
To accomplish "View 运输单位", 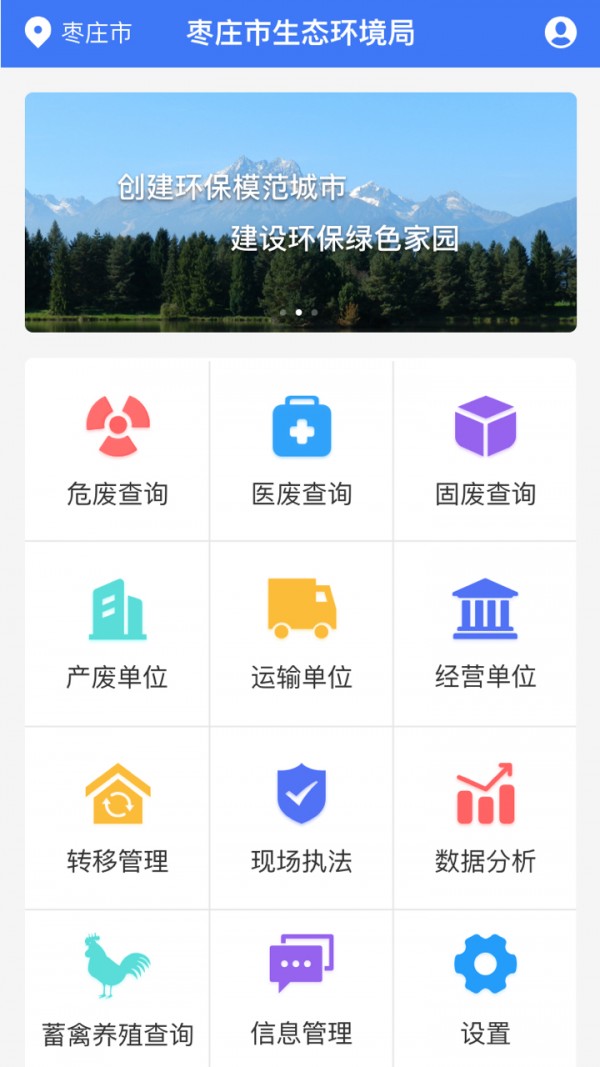I will click(x=301, y=634).
